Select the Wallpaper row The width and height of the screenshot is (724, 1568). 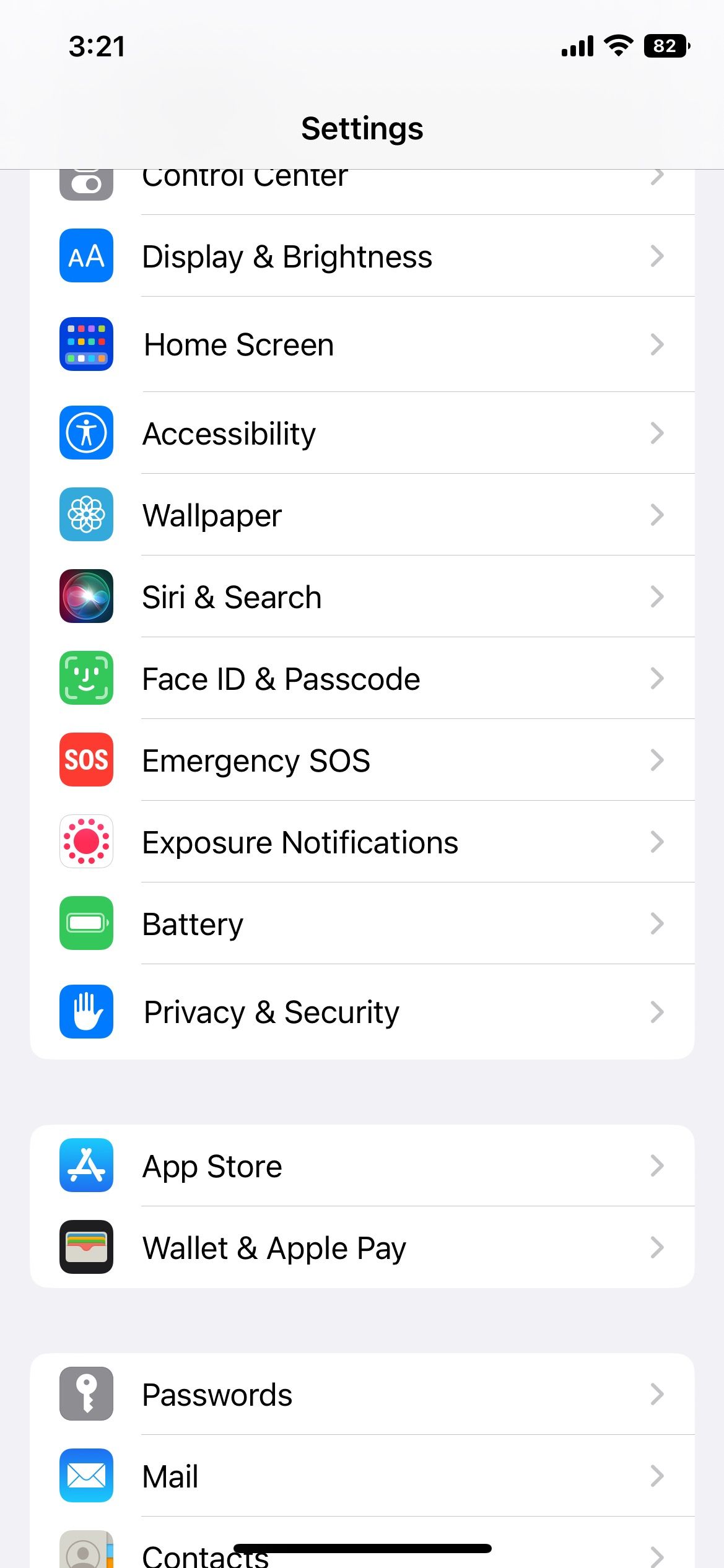[x=362, y=515]
